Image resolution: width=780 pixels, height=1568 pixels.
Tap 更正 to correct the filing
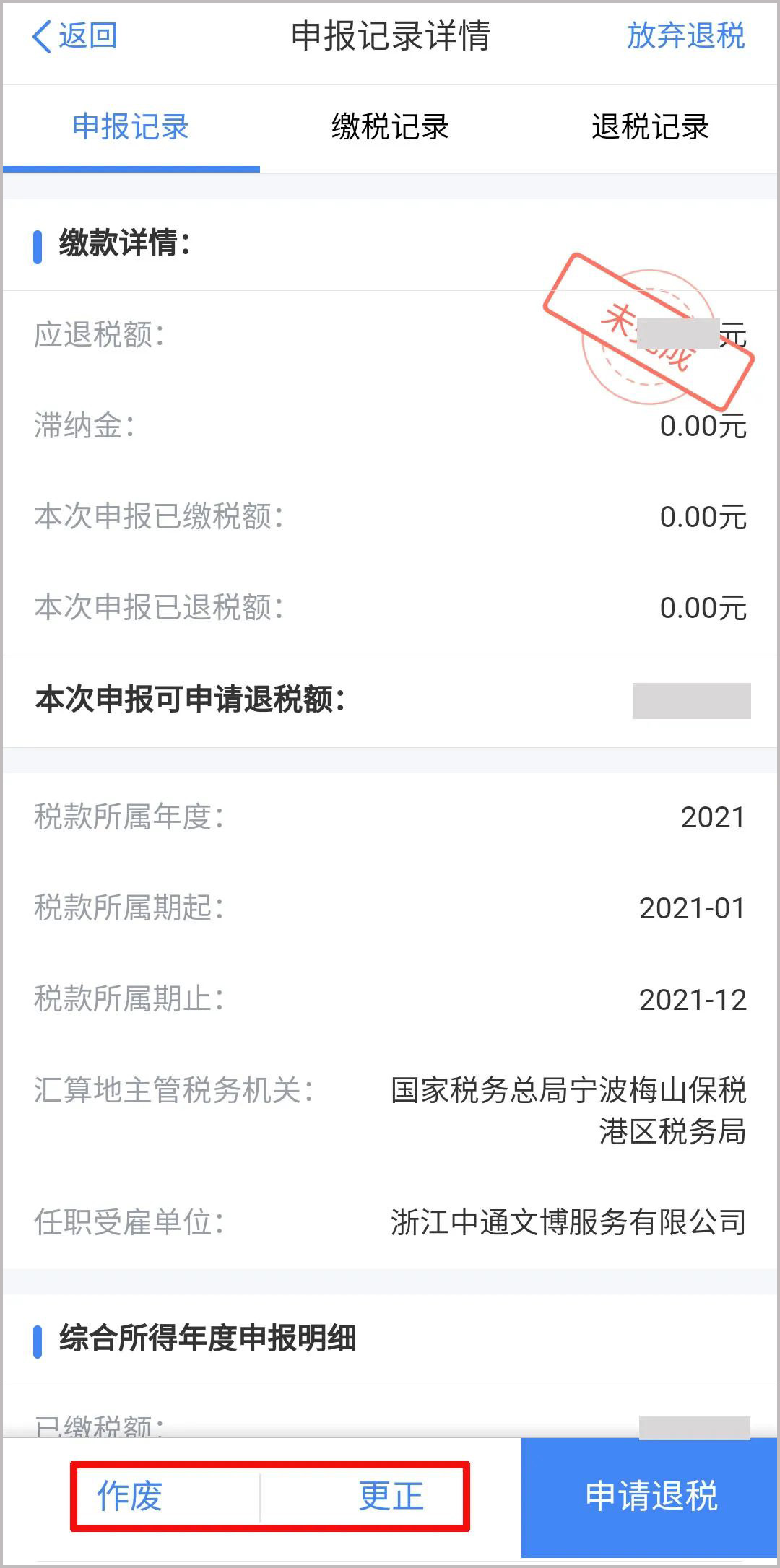pyautogui.click(x=391, y=1496)
